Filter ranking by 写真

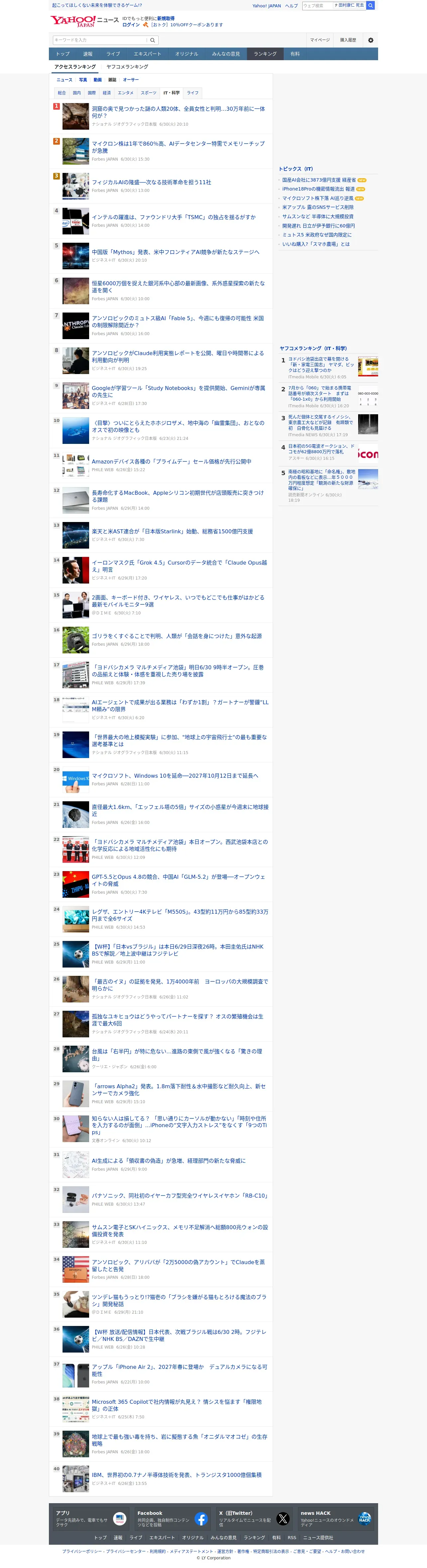(x=83, y=80)
